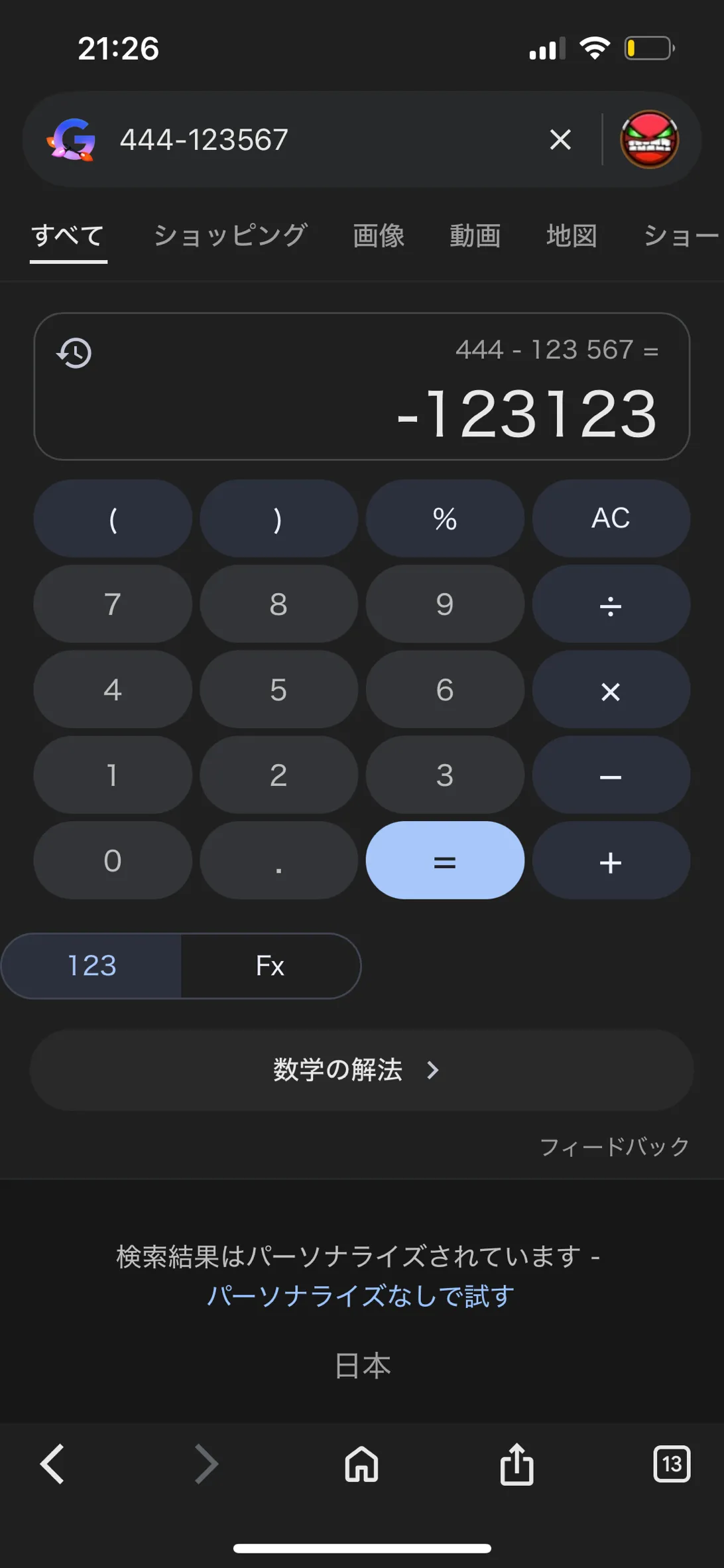Share this page
Image resolution: width=724 pixels, height=1568 pixels.
point(516,1464)
